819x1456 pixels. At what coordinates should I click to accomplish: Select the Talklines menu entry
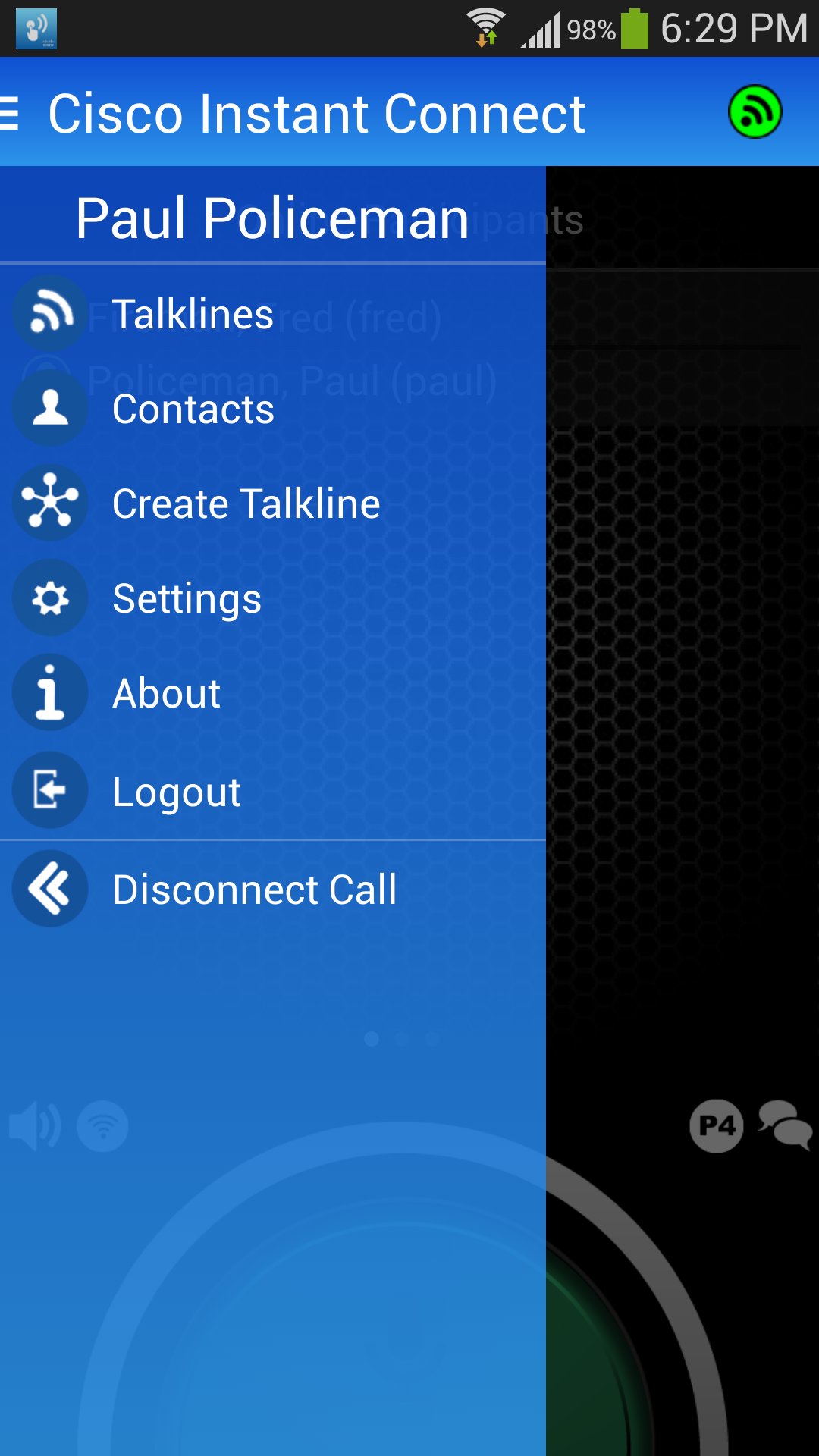192,313
